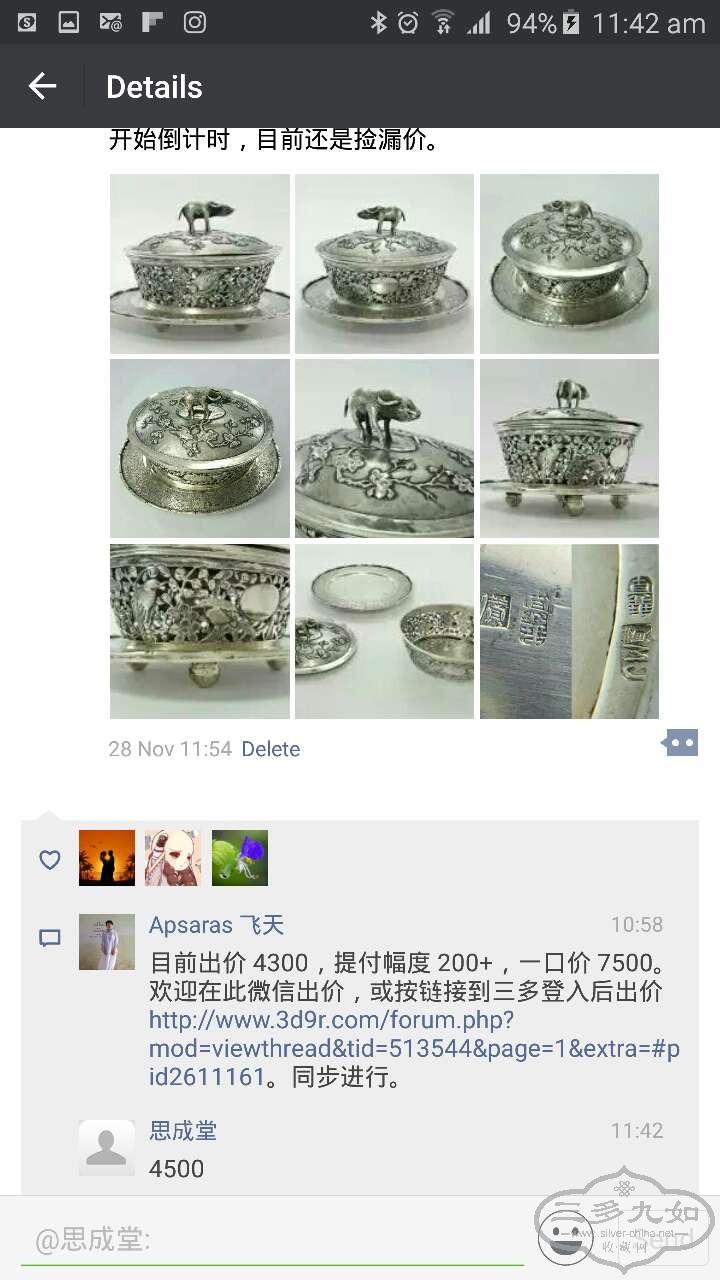View the pig-knob lid close-up photo
The image size is (720, 1280).
tap(384, 448)
